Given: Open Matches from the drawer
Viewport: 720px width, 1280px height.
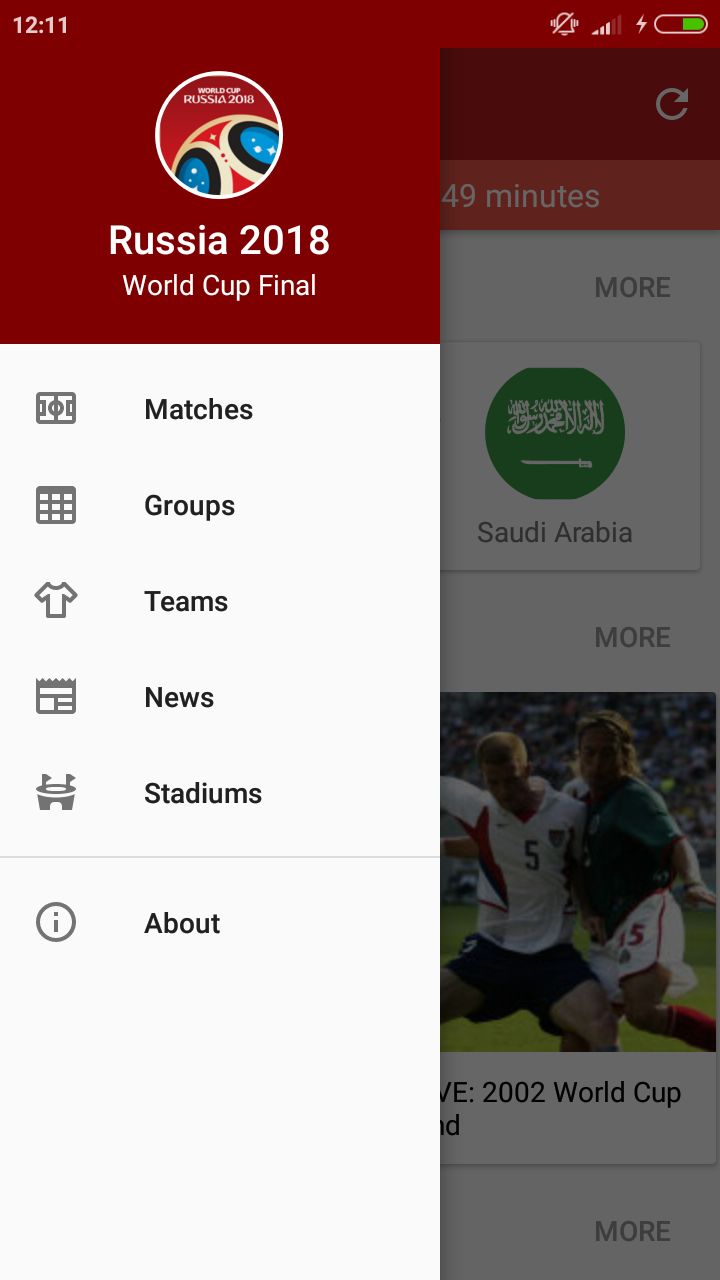Looking at the screenshot, I should (220, 409).
